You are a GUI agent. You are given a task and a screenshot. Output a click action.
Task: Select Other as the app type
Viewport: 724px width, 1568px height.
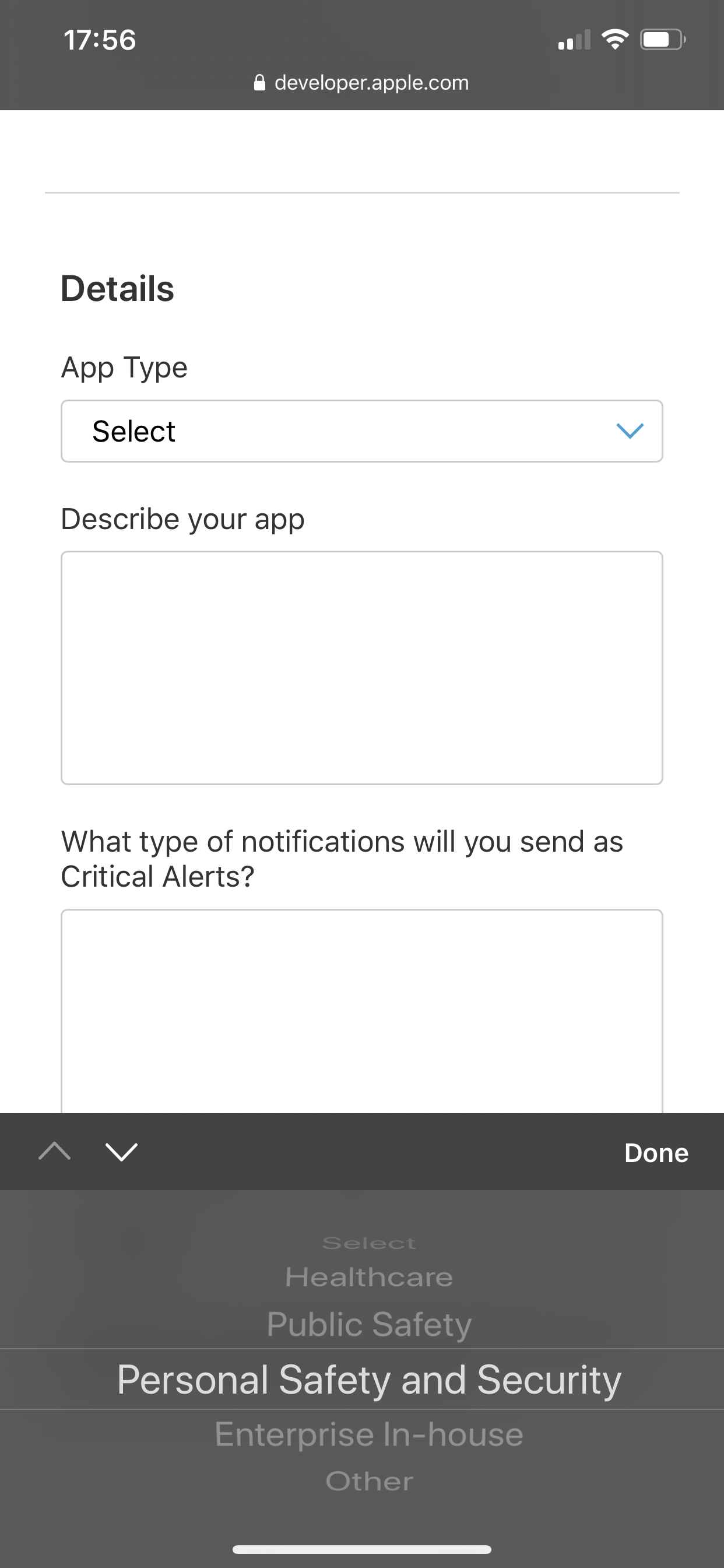pos(368,1482)
